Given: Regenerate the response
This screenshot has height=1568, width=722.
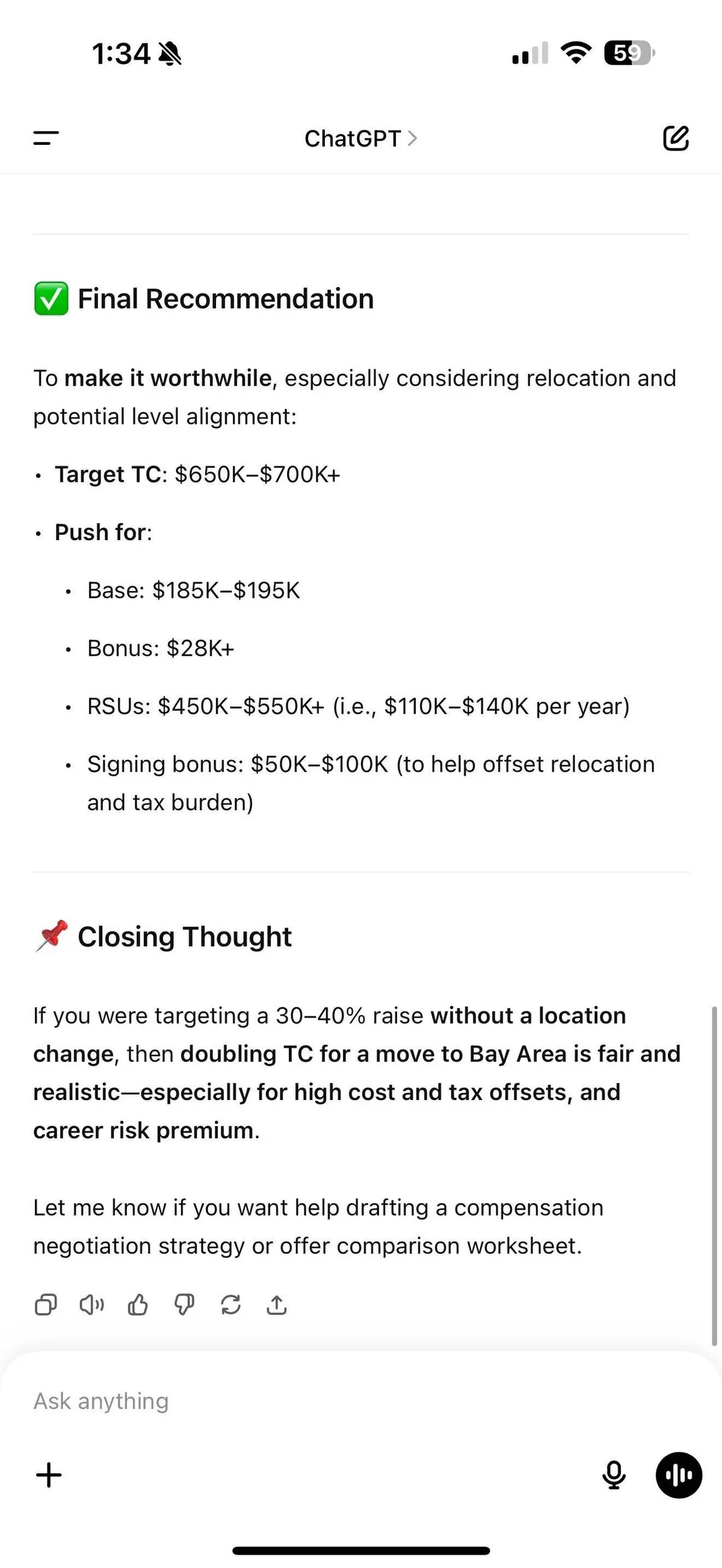Looking at the screenshot, I should click(230, 1305).
